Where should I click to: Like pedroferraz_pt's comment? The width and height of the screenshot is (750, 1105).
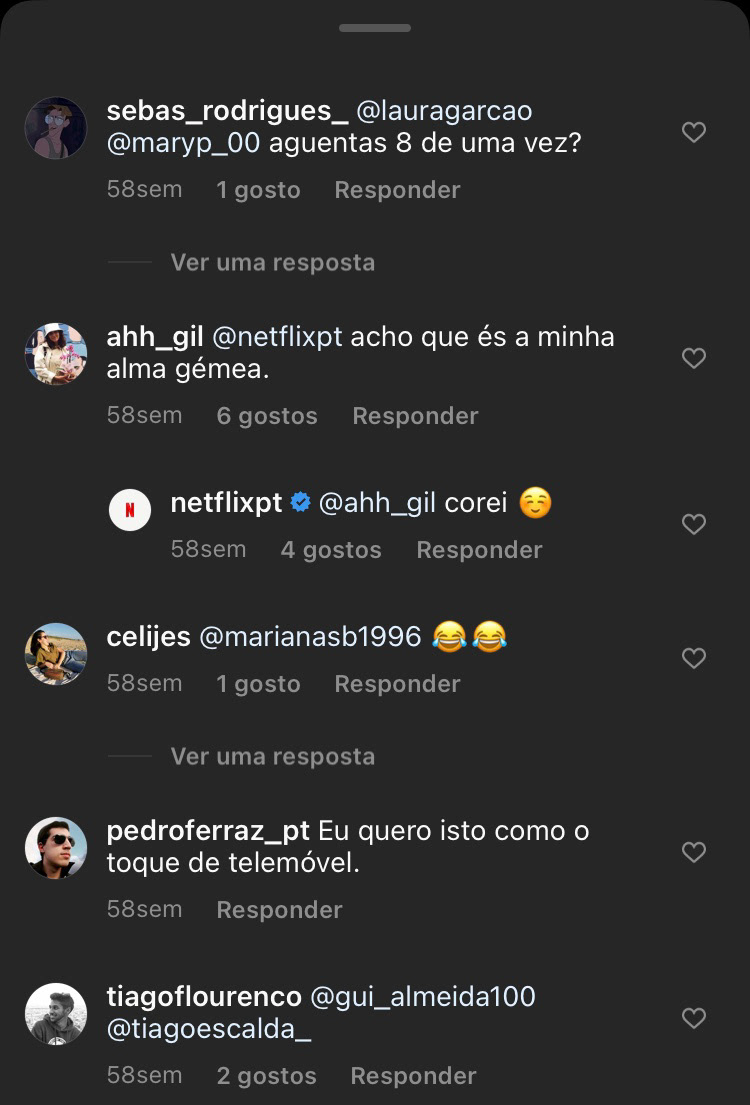click(x=693, y=852)
